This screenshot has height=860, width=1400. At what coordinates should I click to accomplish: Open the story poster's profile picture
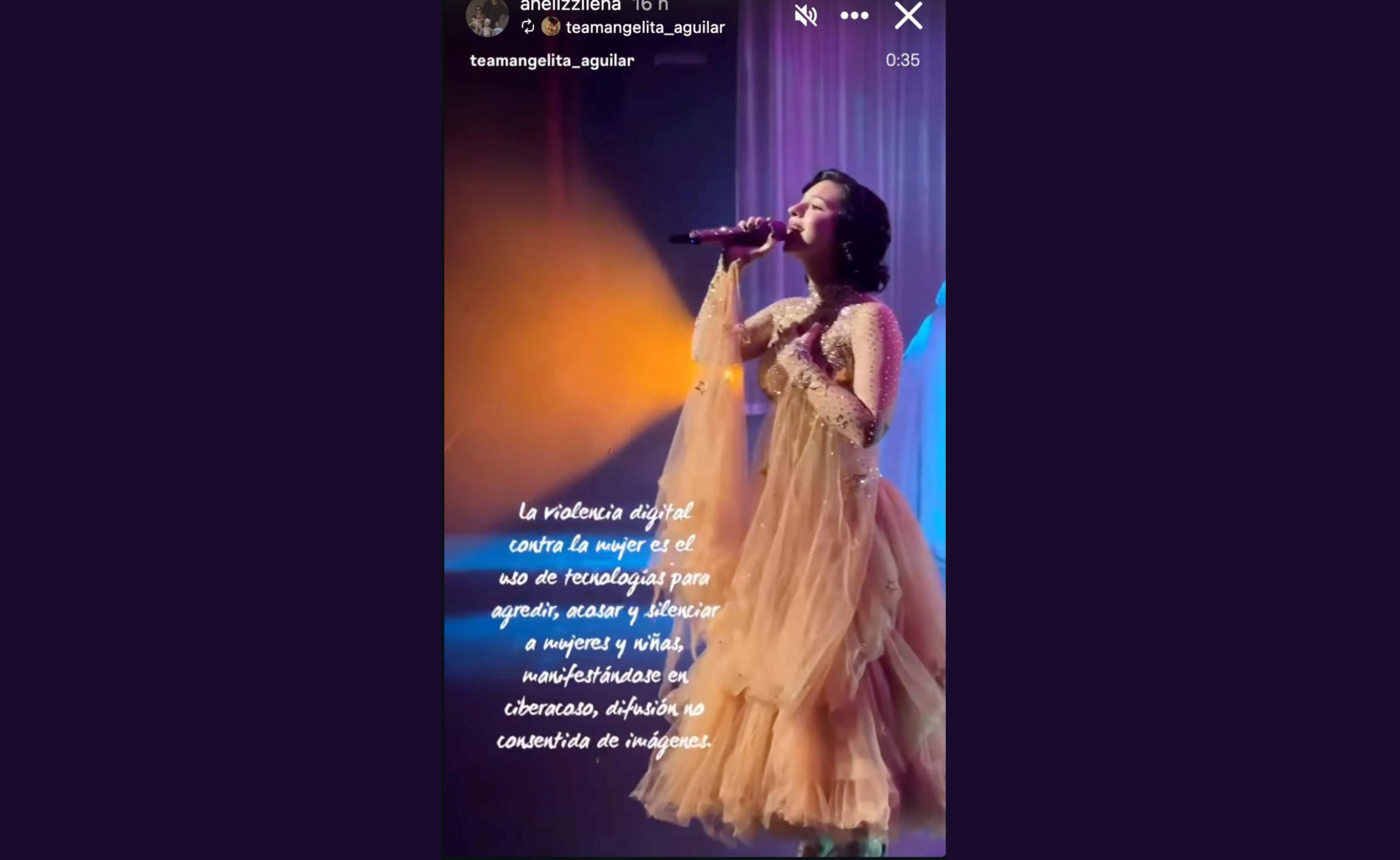click(487, 17)
